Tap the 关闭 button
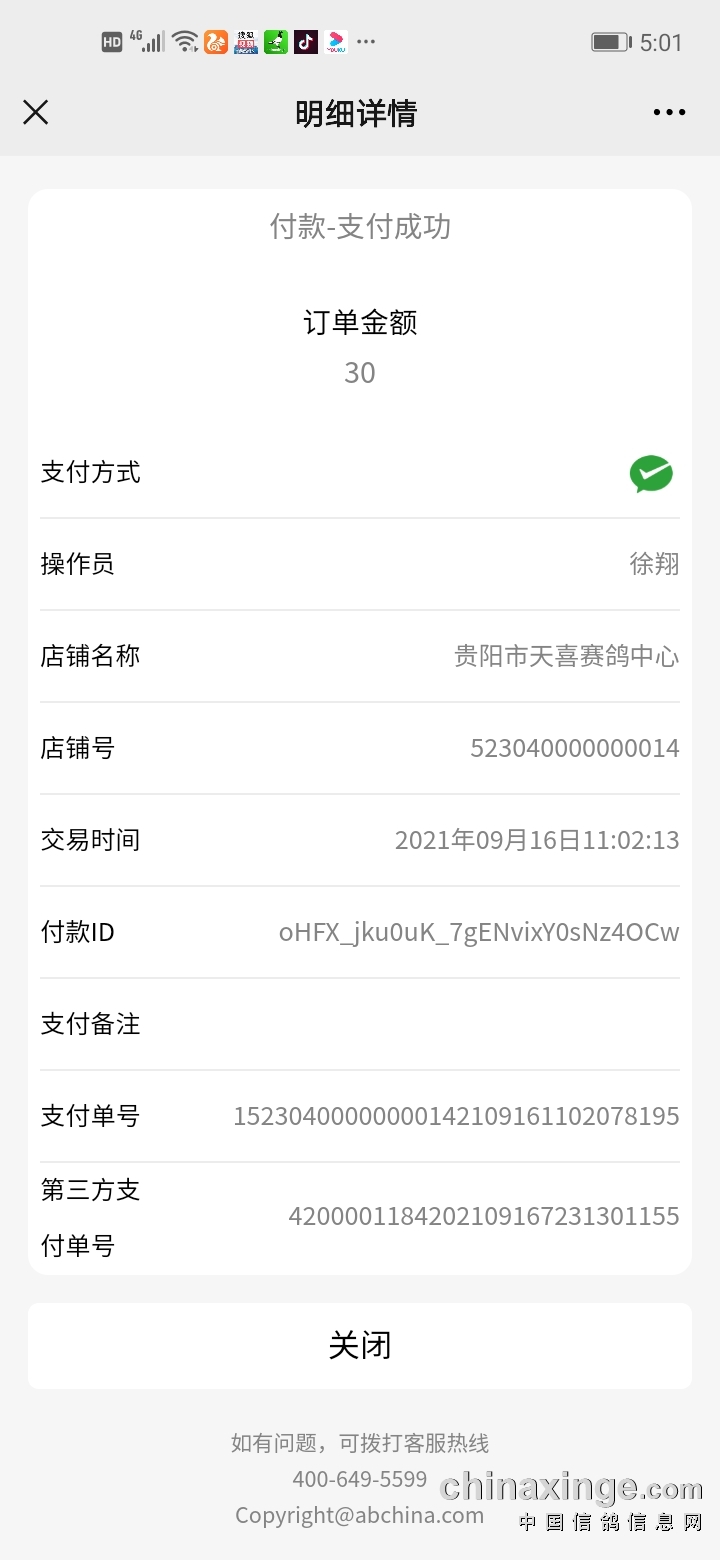Viewport: 720px width, 1560px height. 360,1345
